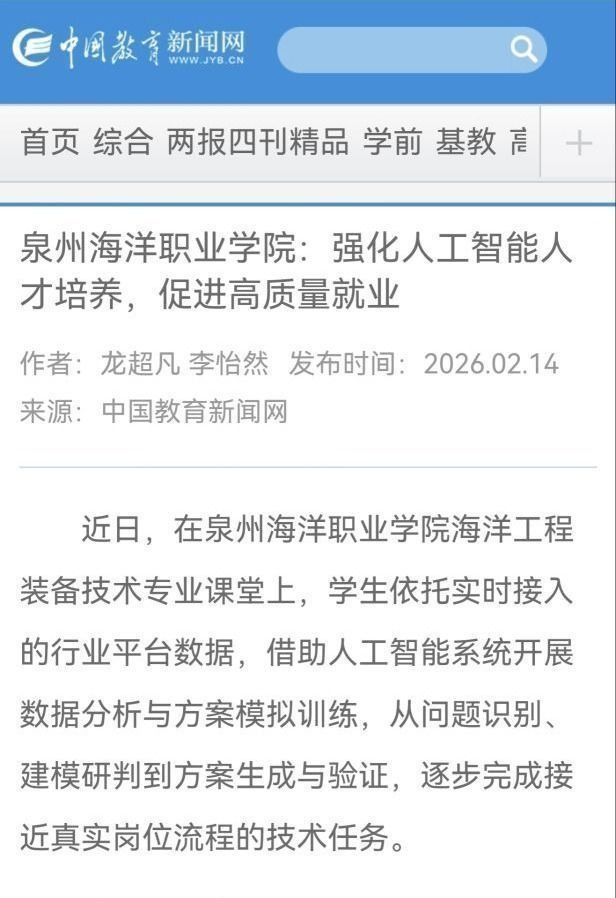
Task: Select the 学前 tab
Action: point(392,142)
